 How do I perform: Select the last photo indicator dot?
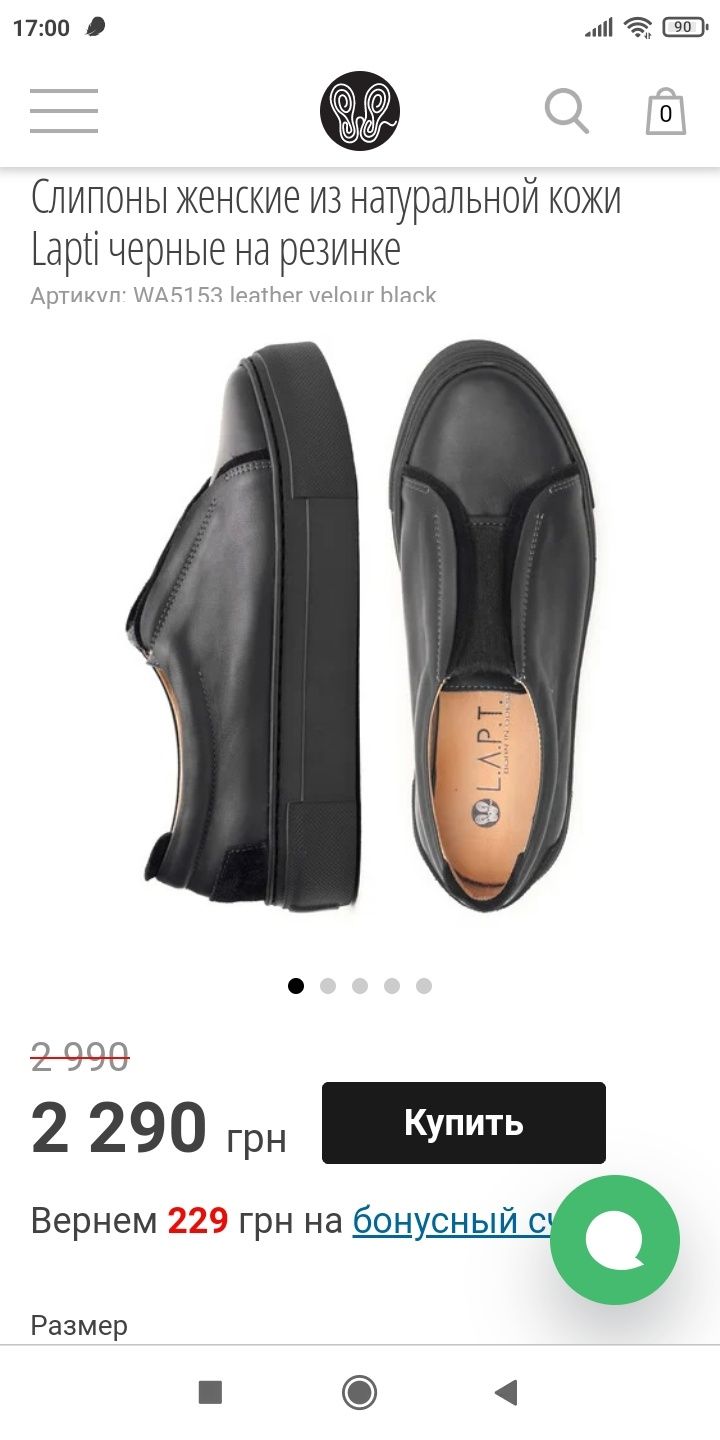(x=424, y=986)
